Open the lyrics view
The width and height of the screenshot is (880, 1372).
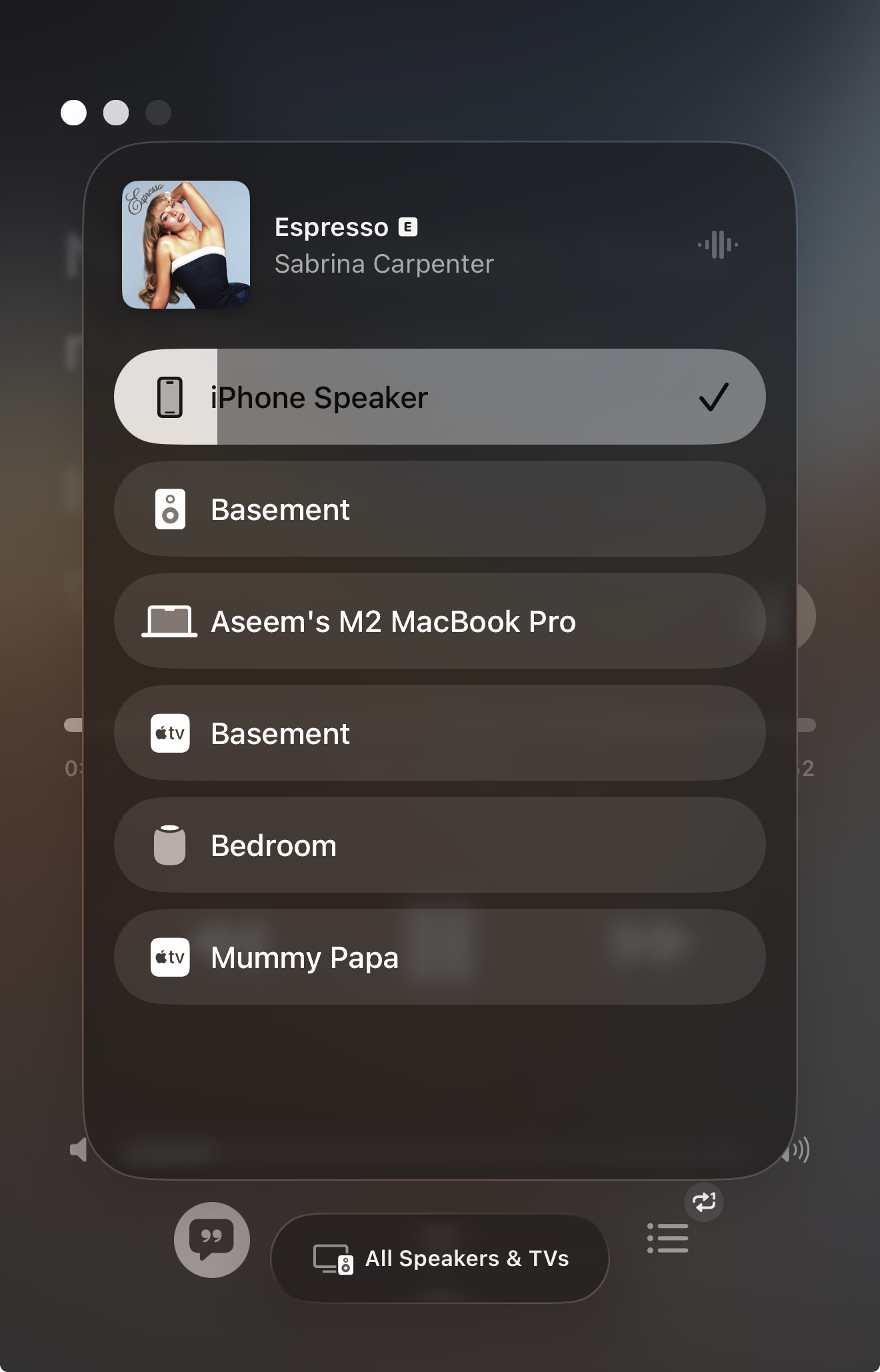pyautogui.click(x=212, y=1239)
